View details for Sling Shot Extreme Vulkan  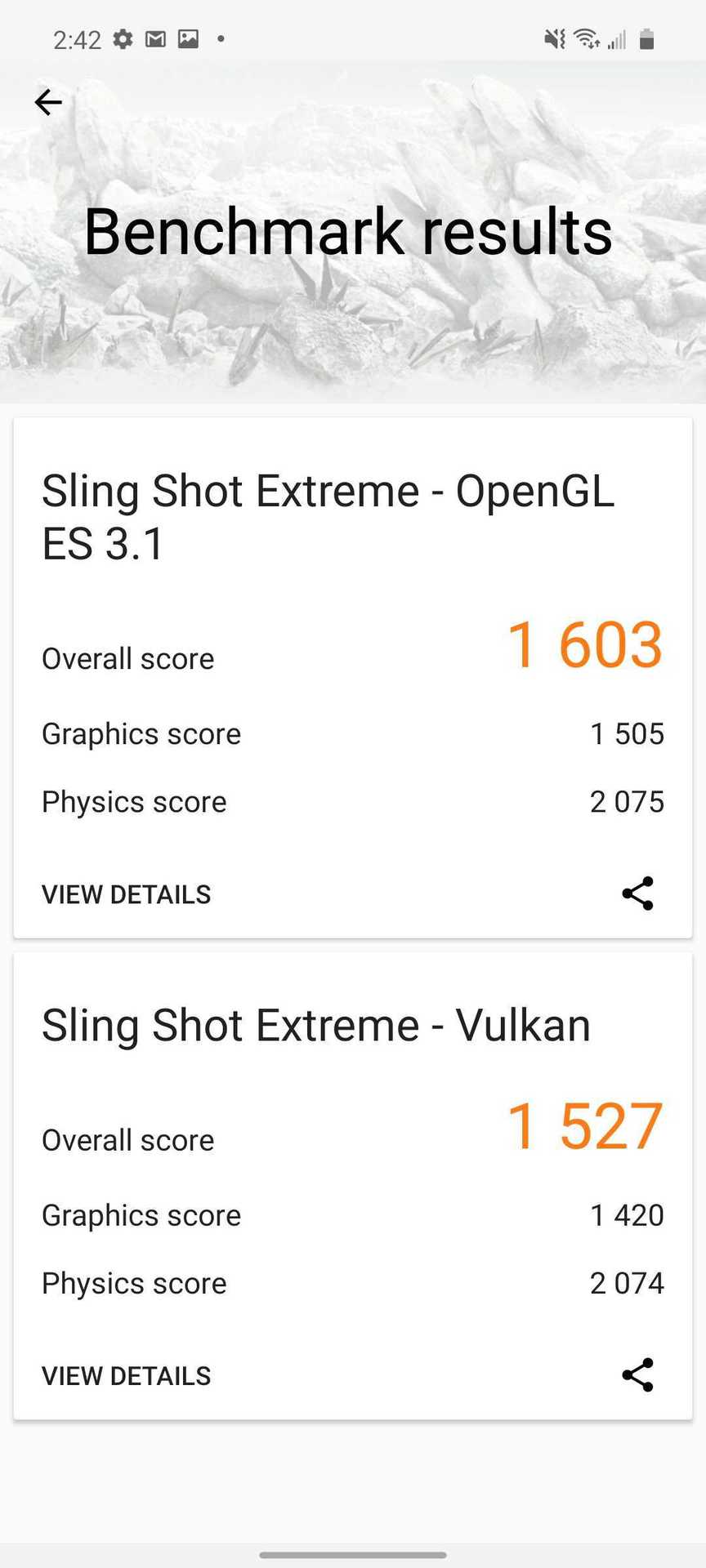[127, 1376]
